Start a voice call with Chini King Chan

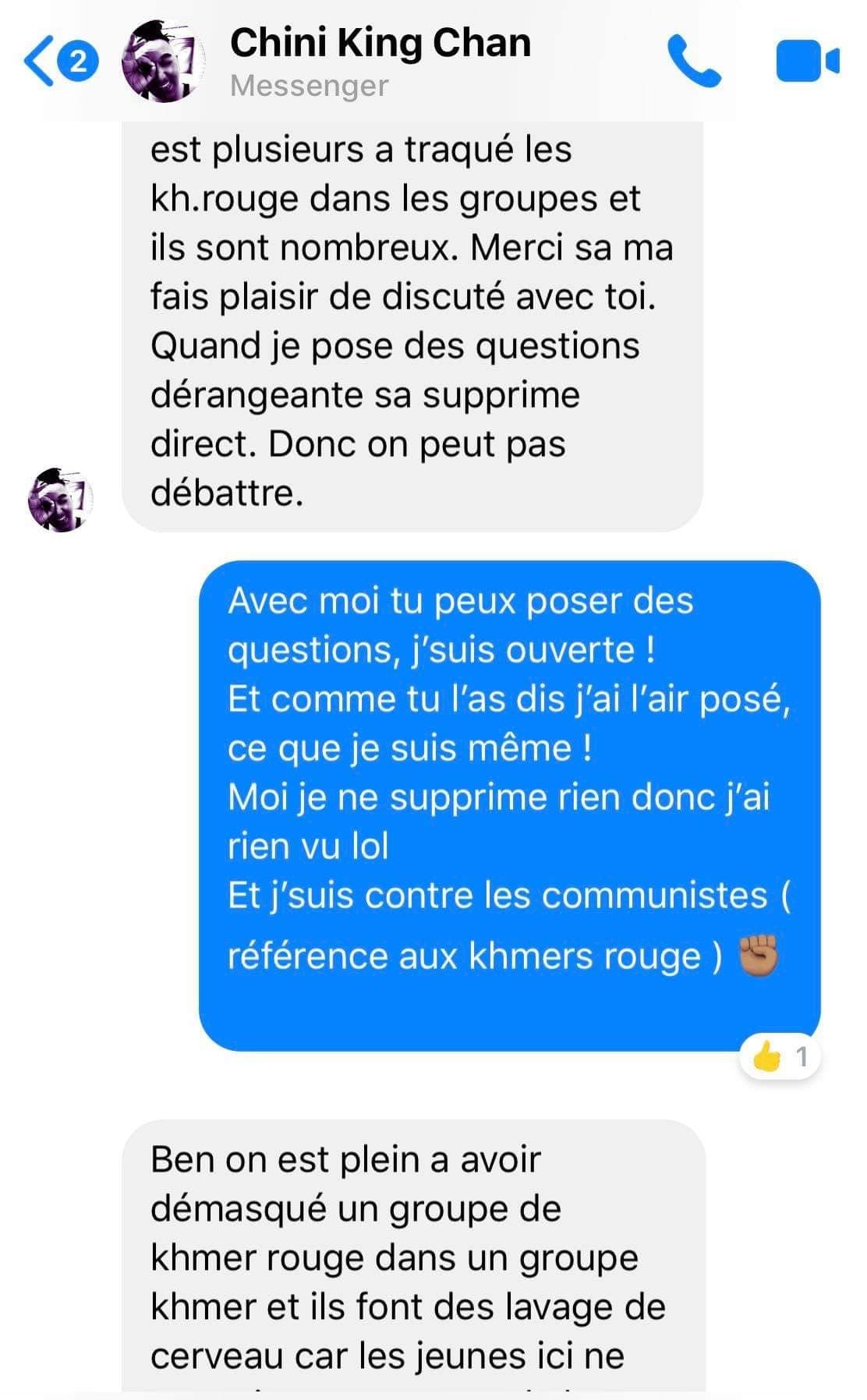[693, 62]
